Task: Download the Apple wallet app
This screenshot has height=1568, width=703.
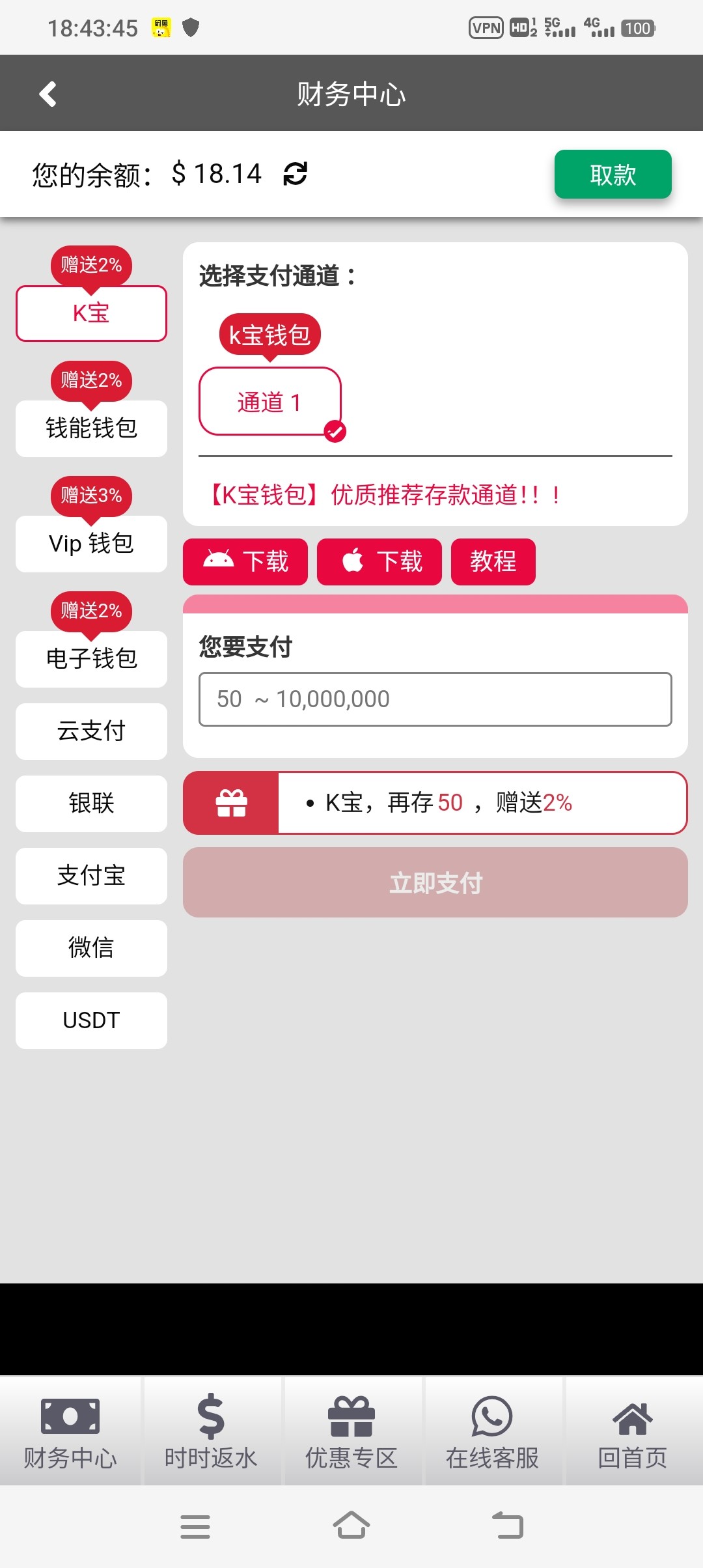Action: (x=379, y=561)
